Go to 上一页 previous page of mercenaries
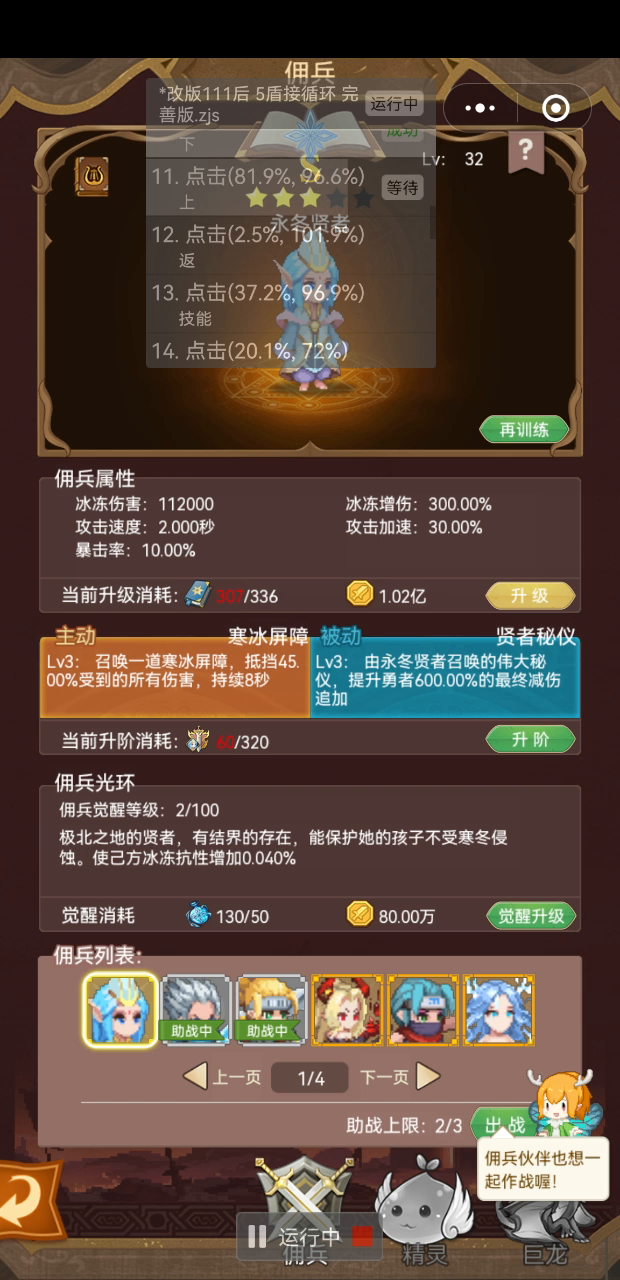620x1280 pixels. point(224,1077)
